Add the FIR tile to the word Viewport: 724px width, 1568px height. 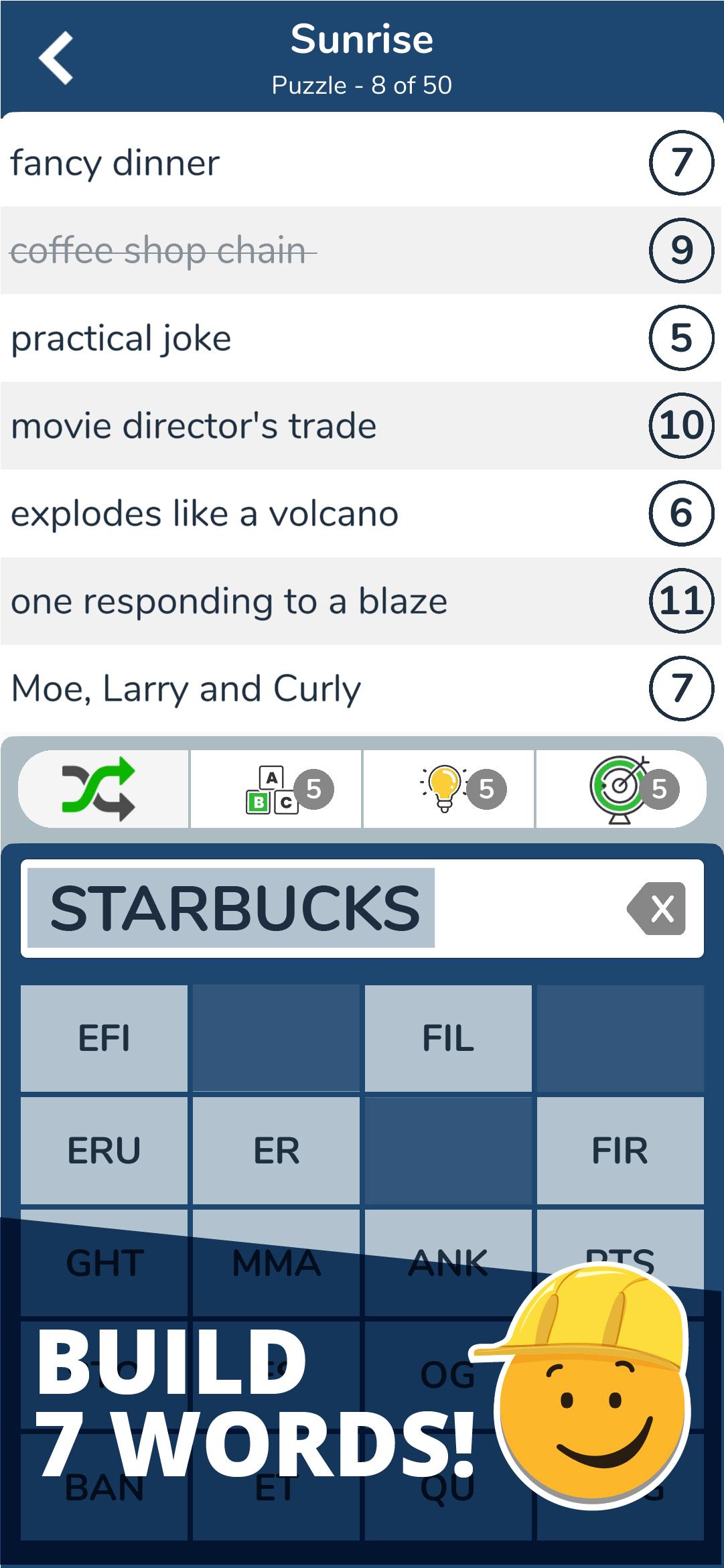620,1151
